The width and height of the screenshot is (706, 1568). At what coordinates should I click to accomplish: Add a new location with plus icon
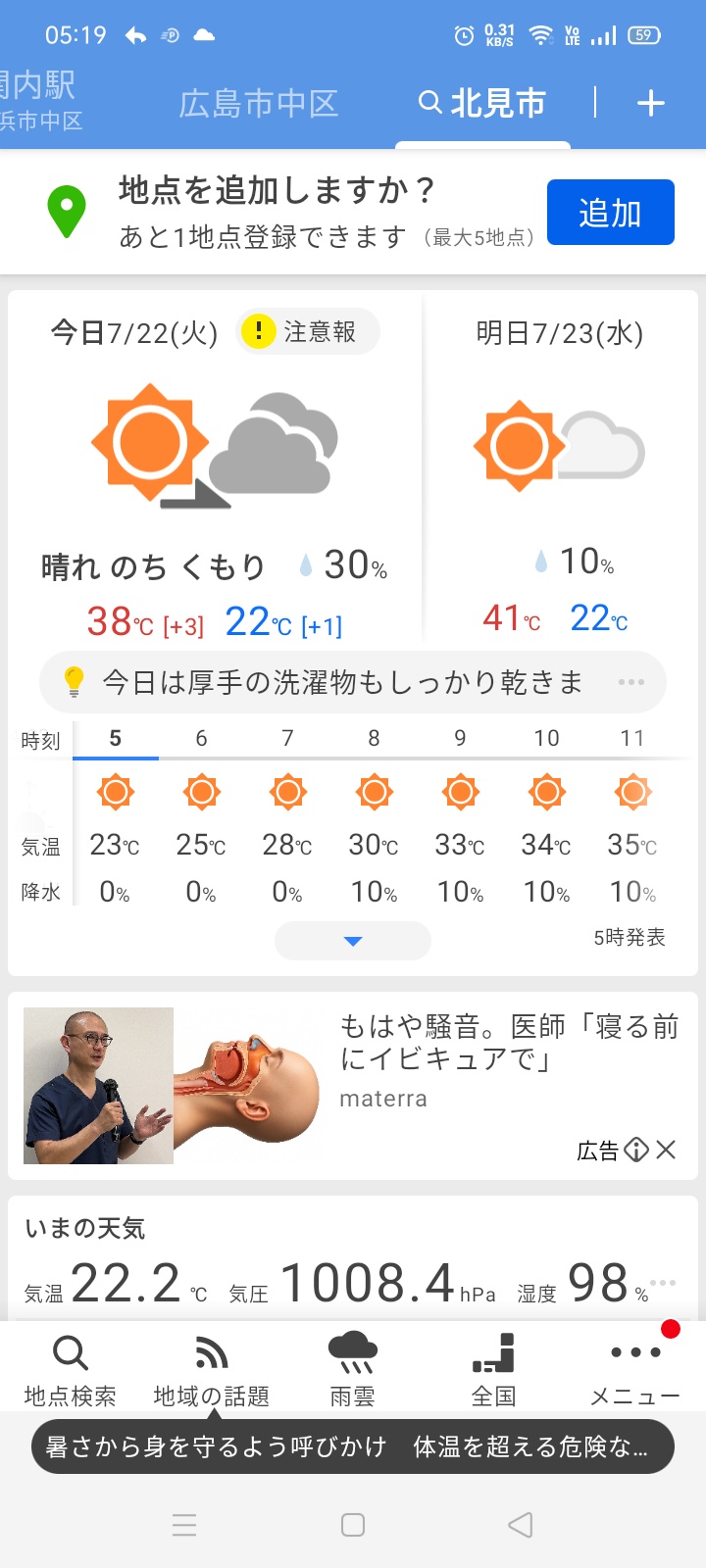[651, 103]
